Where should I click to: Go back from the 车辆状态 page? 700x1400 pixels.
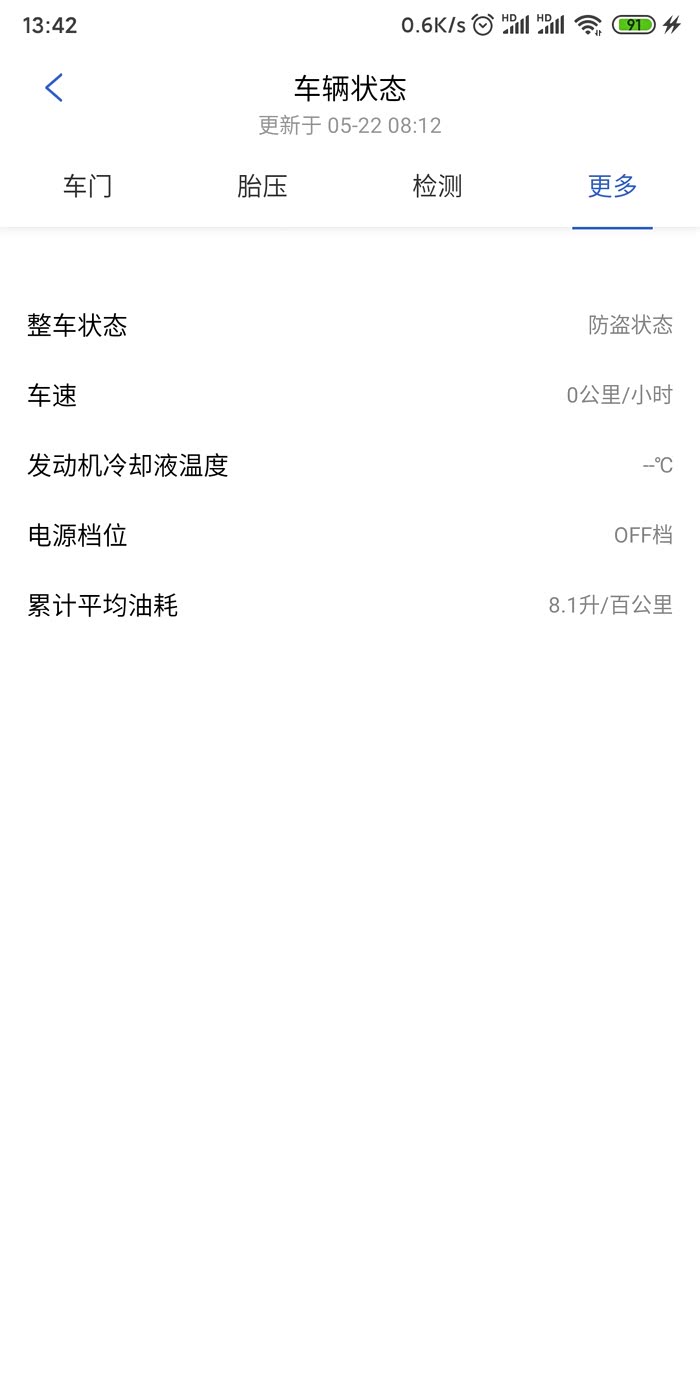[x=54, y=88]
